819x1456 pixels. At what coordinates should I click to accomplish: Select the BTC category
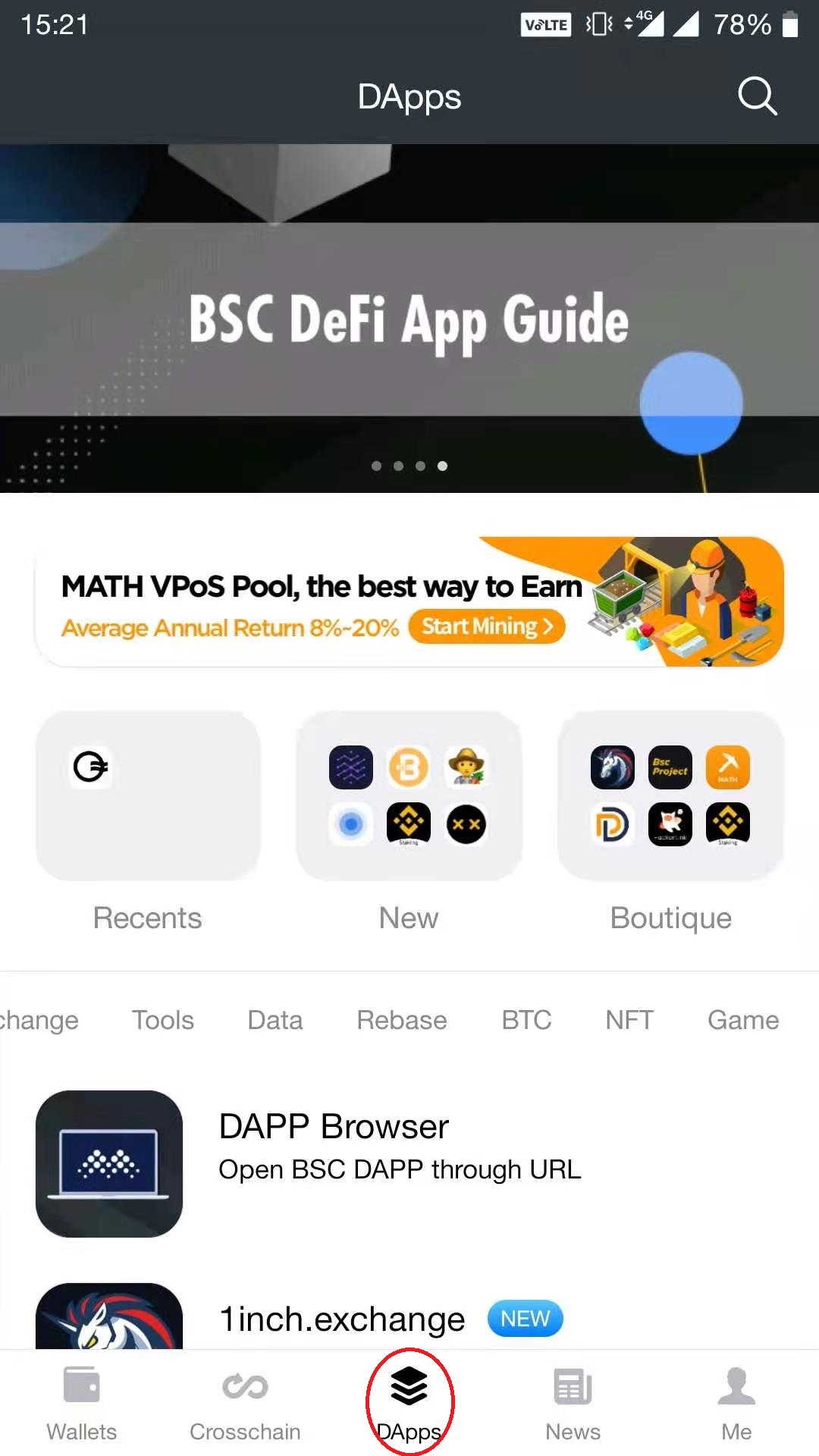click(x=526, y=1020)
